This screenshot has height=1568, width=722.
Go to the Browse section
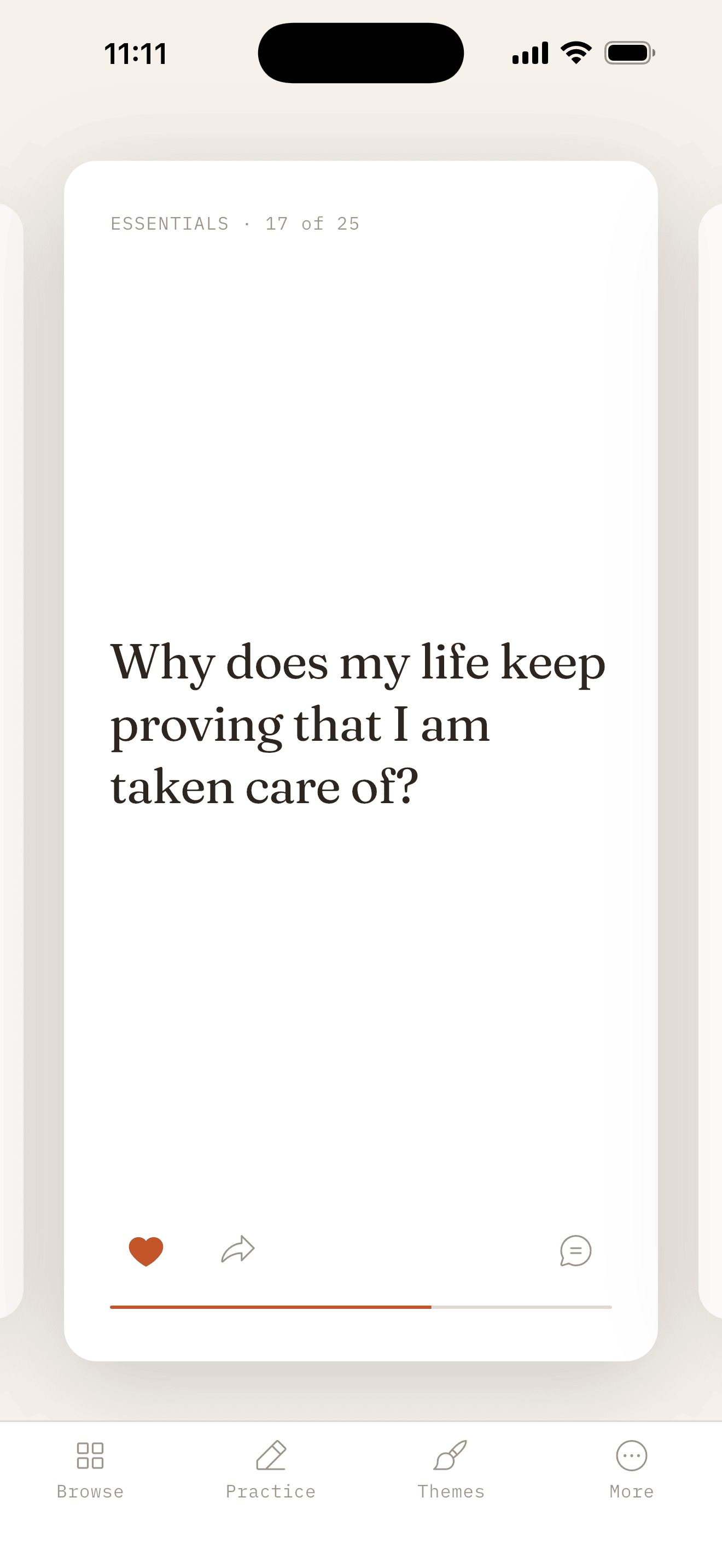pyautogui.click(x=90, y=1473)
